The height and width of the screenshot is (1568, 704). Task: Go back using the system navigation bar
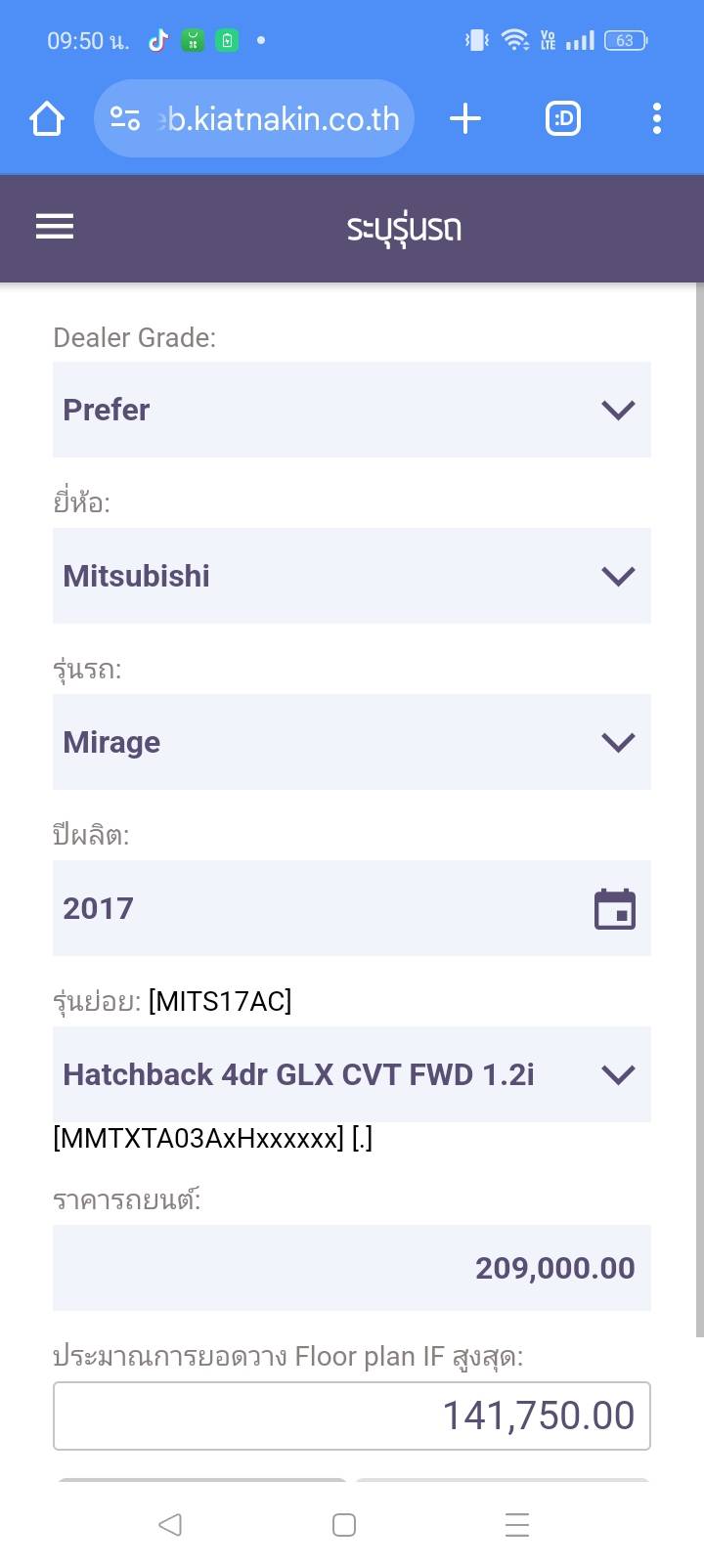[170, 1524]
